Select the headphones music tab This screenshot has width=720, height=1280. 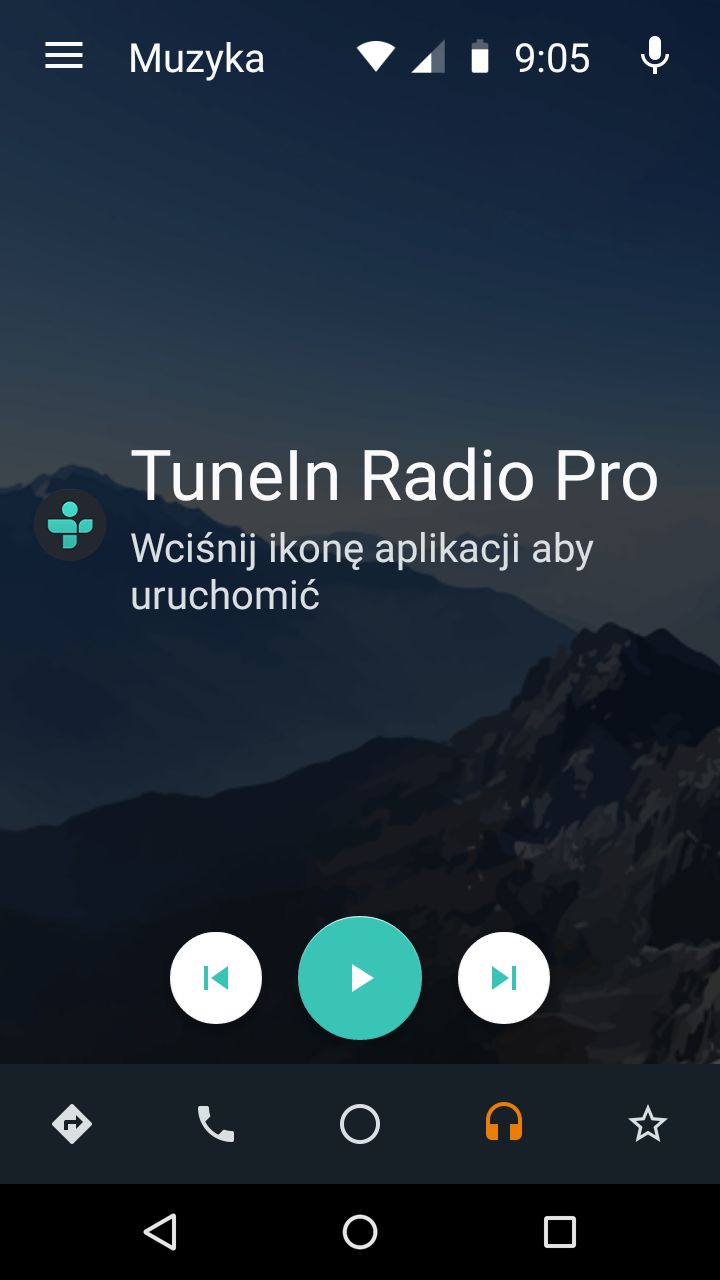[504, 1123]
